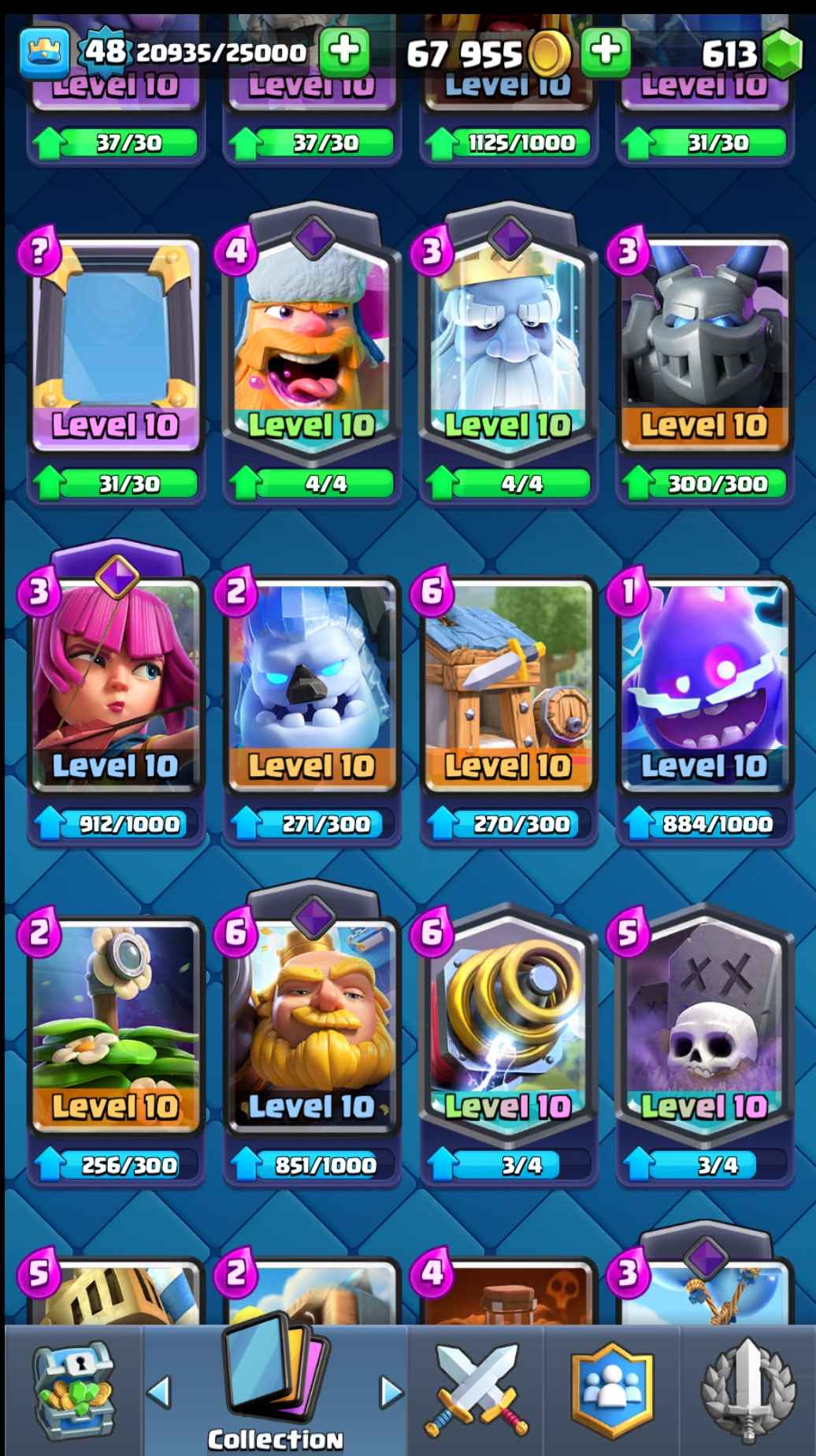The image size is (816, 1456).
Task: Tap the green plus next to experience
Action: coord(344,52)
